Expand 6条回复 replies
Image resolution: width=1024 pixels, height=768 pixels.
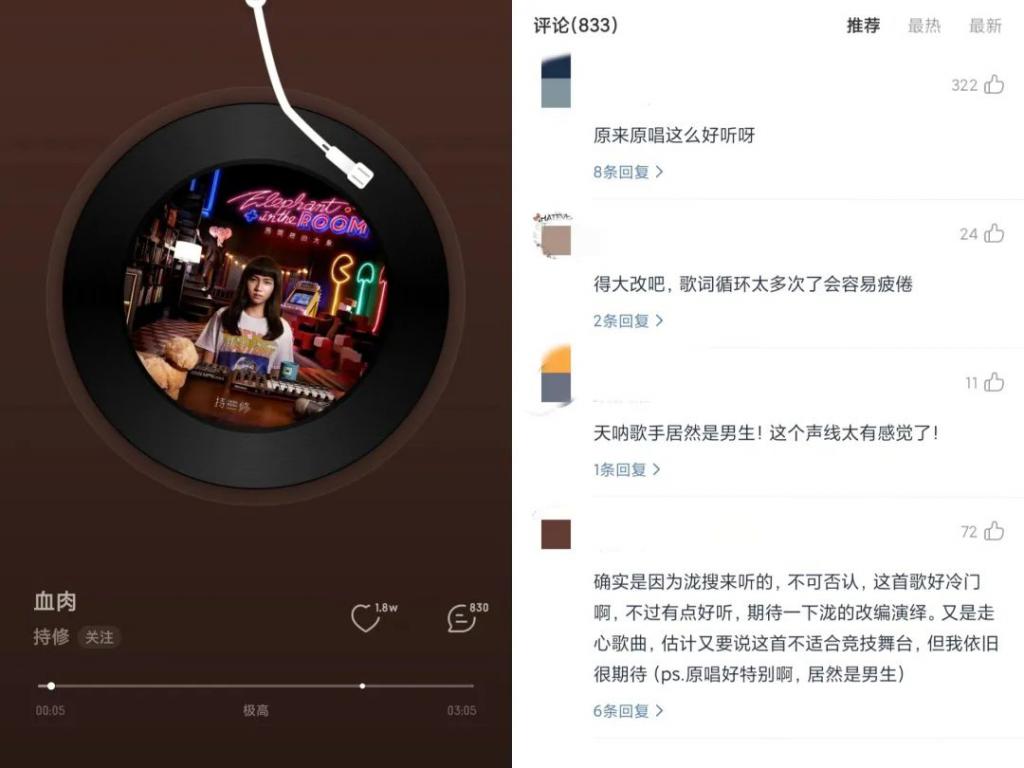[x=628, y=711]
